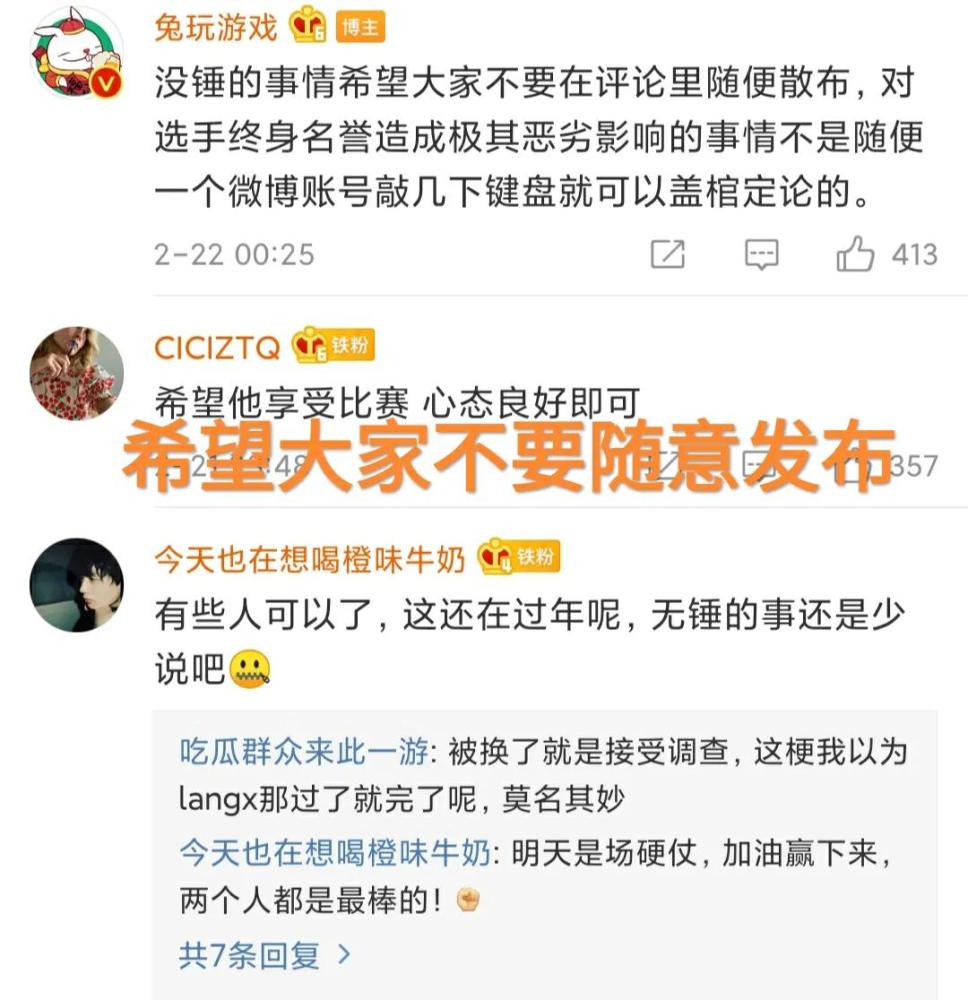The width and height of the screenshot is (968, 1000).
Task: Reply to 兔玩游戏's comment via speech bubble
Action: [x=761, y=254]
